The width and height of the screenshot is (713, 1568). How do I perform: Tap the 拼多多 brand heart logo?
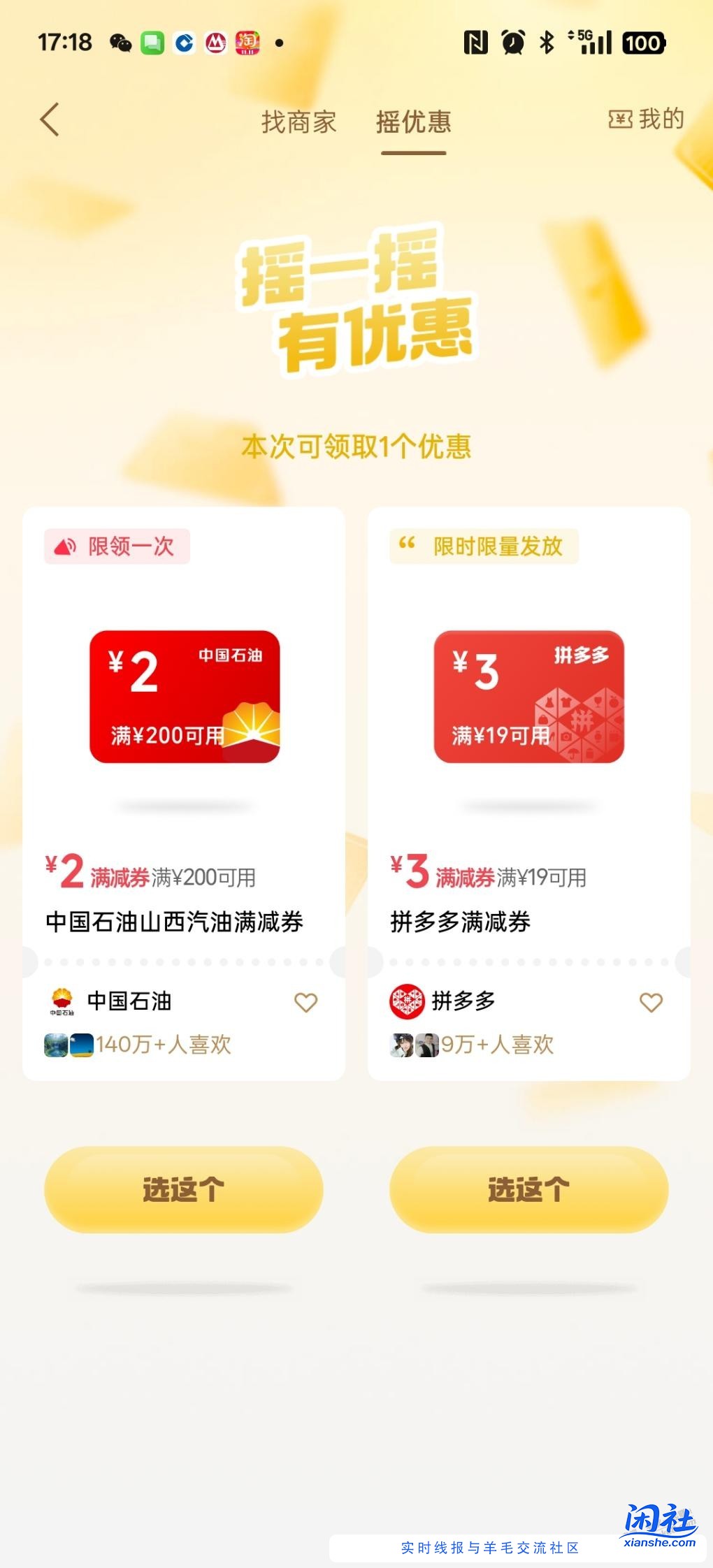click(x=409, y=1000)
